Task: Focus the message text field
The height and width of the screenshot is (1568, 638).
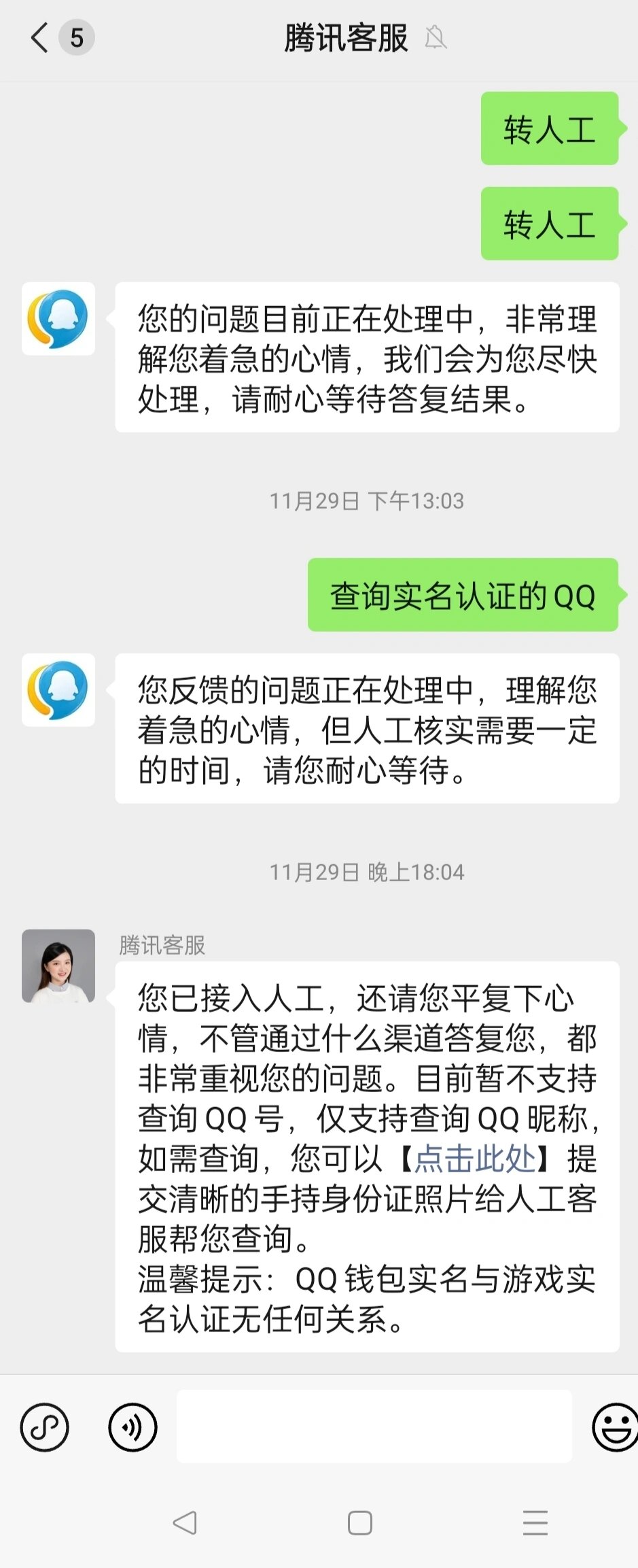Action: point(374,1427)
